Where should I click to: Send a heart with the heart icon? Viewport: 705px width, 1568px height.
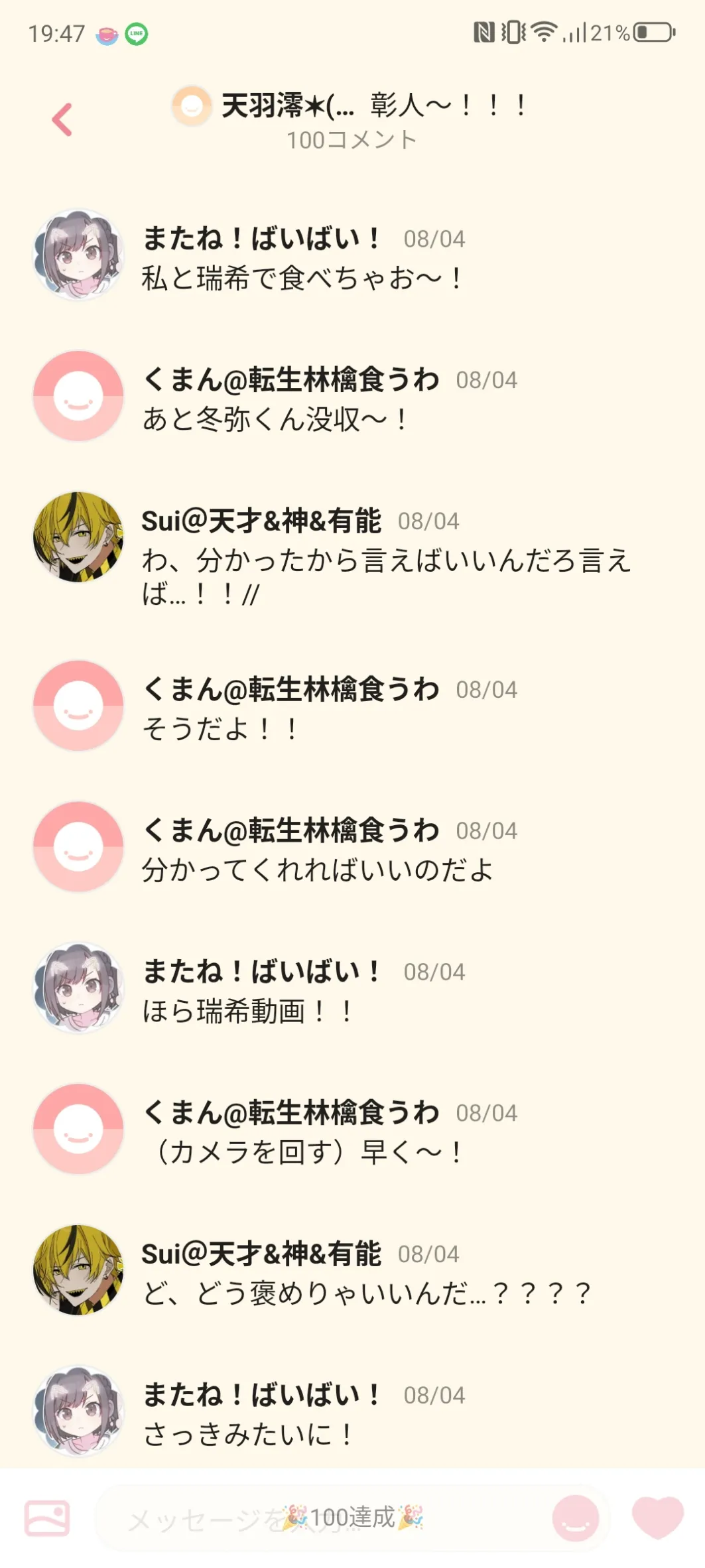tap(657, 1516)
